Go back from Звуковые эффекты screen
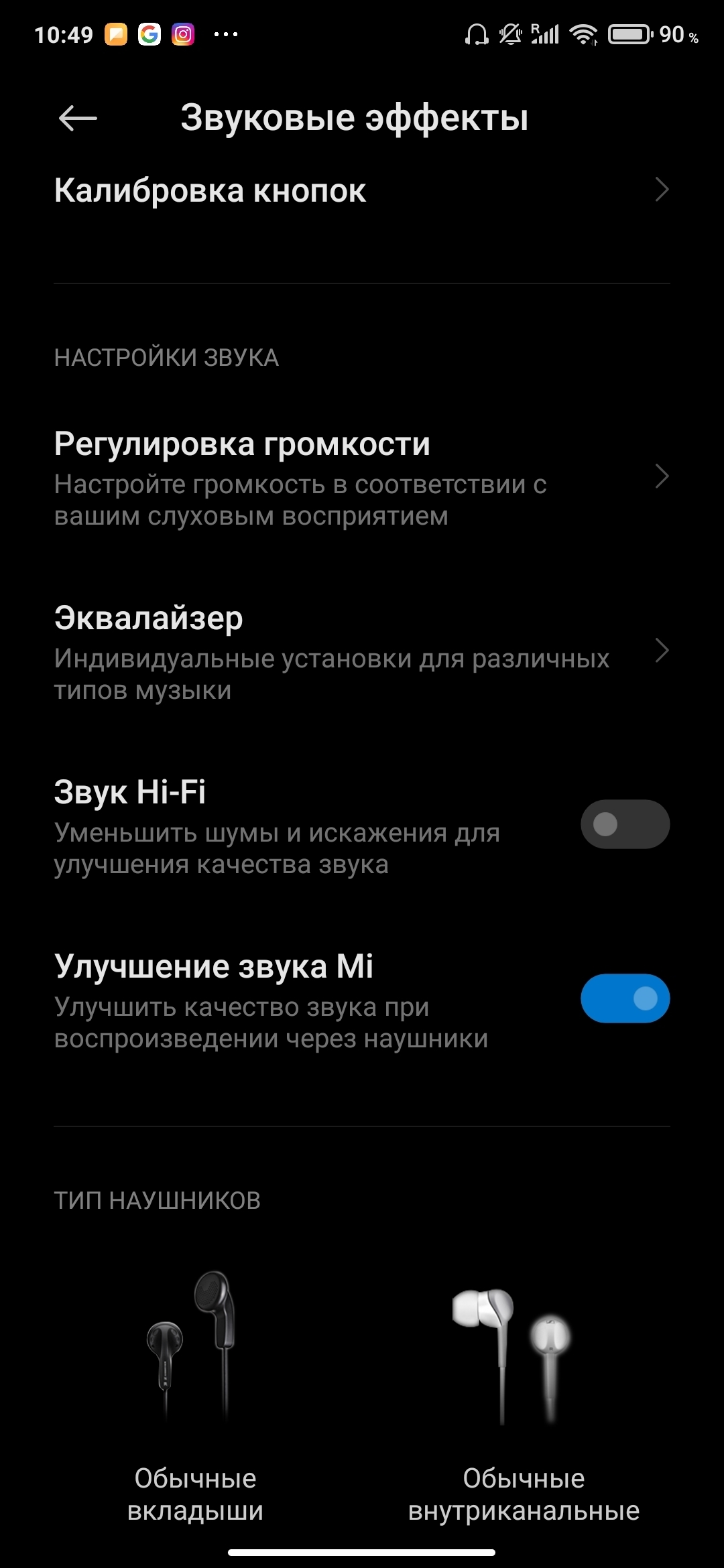 tap(78, 119)
